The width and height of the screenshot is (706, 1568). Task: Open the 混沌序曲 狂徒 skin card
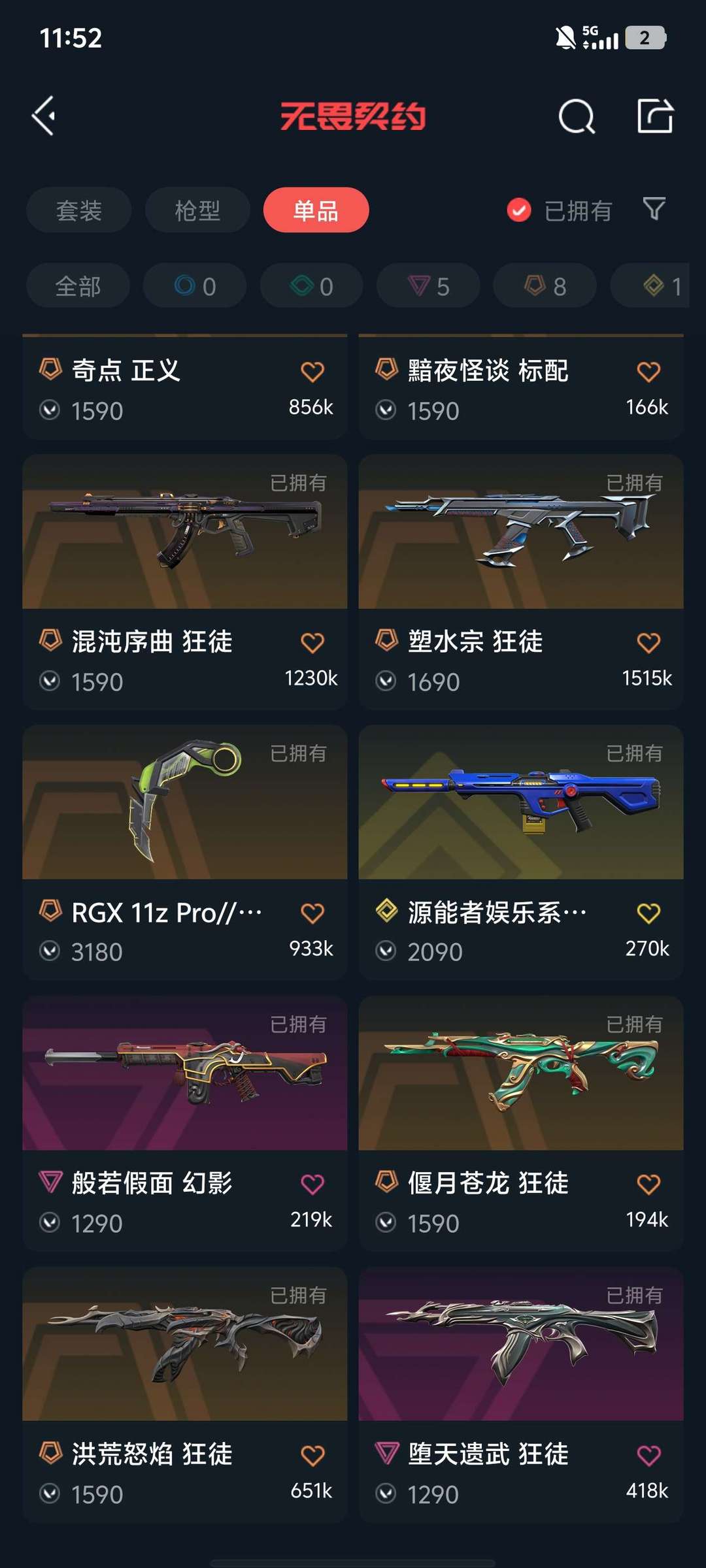pos(184,581)
